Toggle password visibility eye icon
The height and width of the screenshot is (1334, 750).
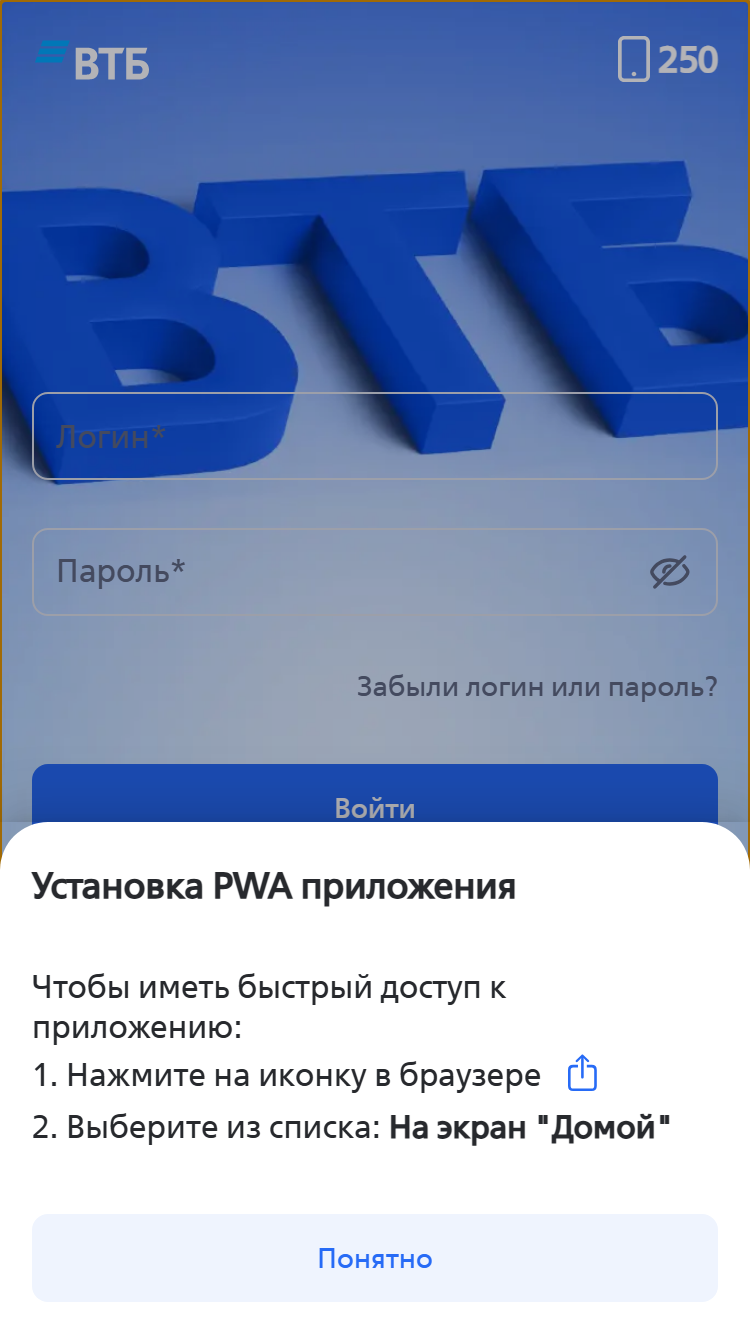pyautogui.click(x=670, y=572)
